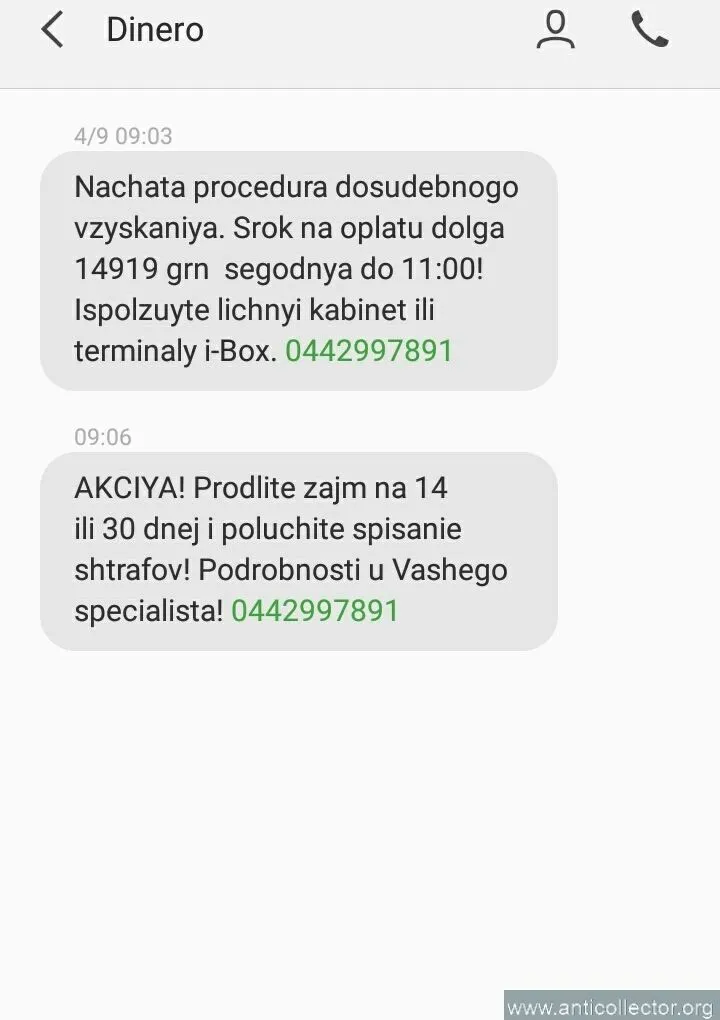The image size is (720, 1020).
Task: Call the sender Dinero
Action: 650,30
